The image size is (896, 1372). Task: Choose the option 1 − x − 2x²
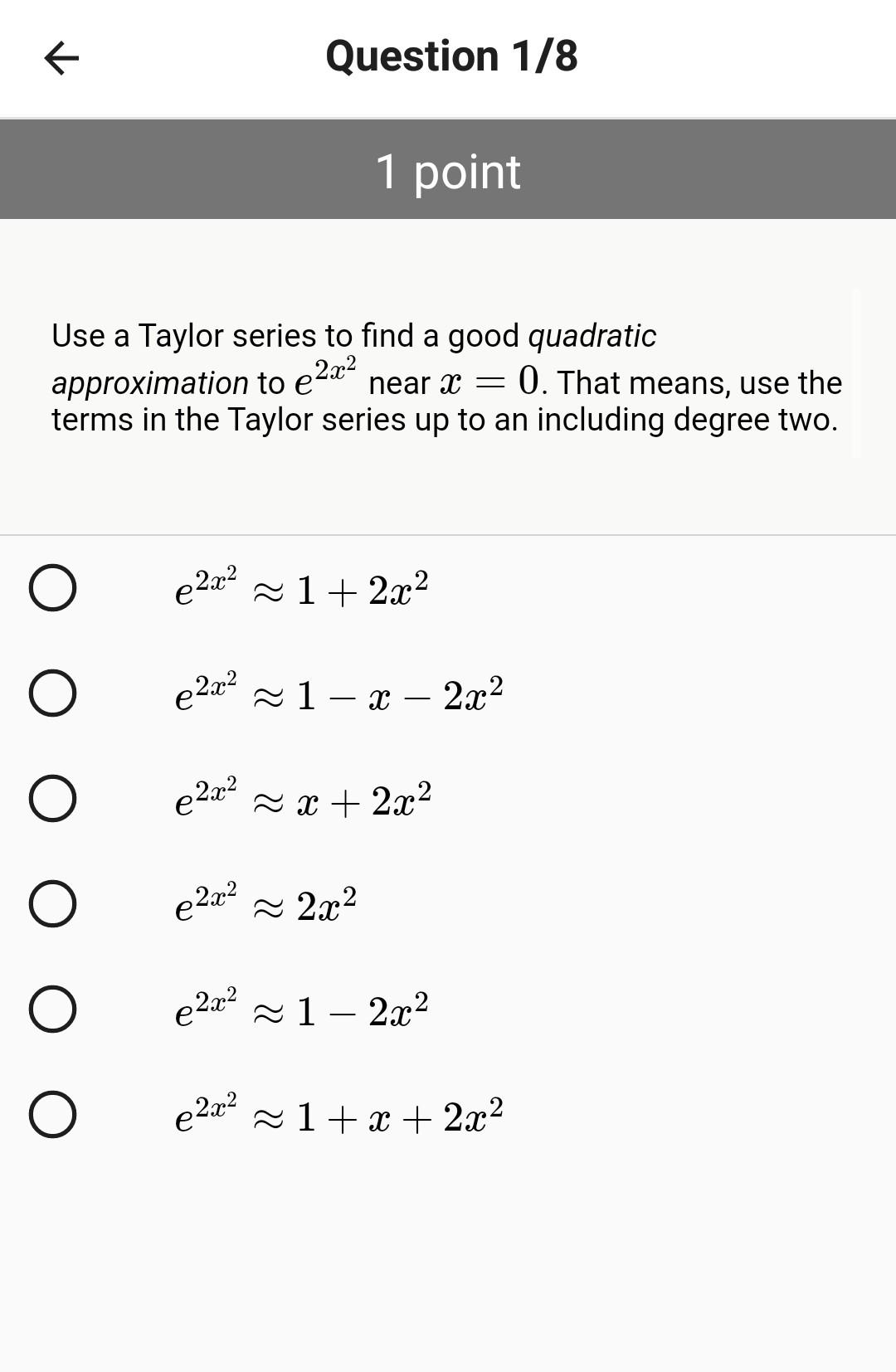(53, 693)
